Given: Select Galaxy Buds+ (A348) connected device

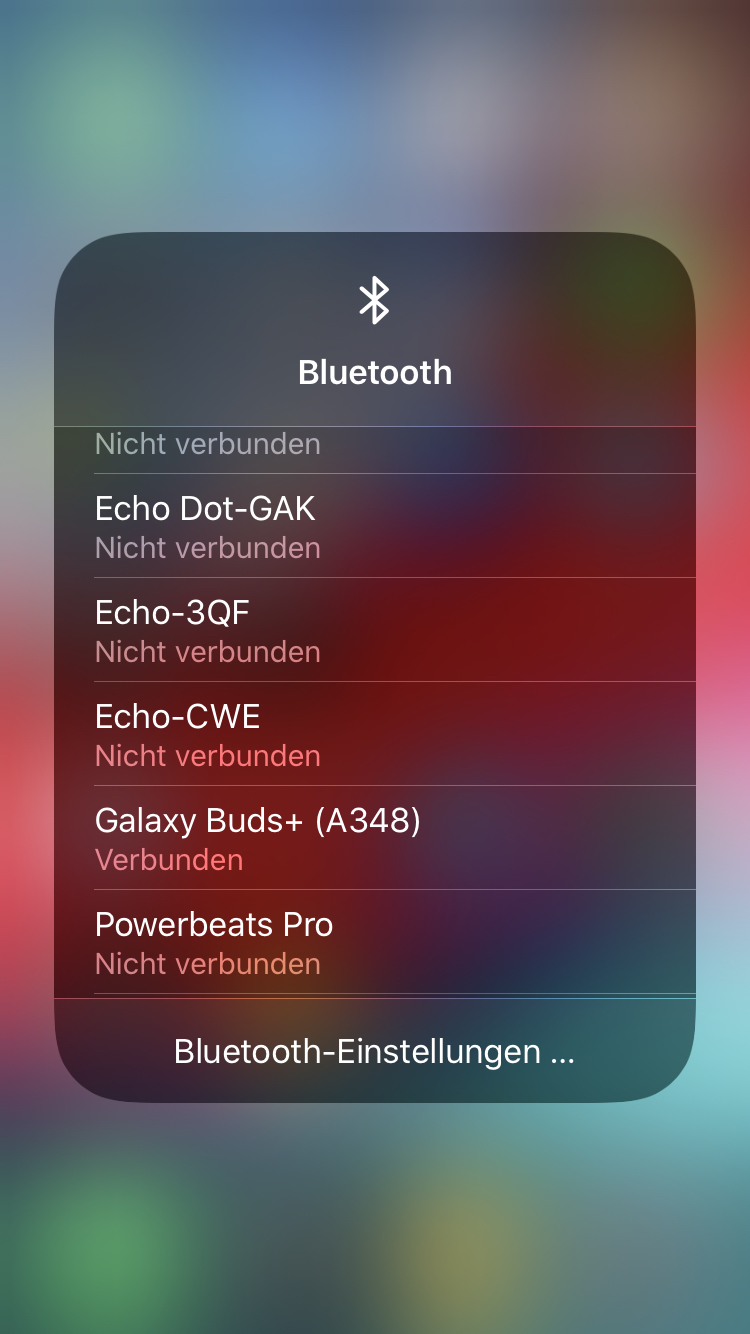Looking at the screenshot, I should (x=375, y=838).
